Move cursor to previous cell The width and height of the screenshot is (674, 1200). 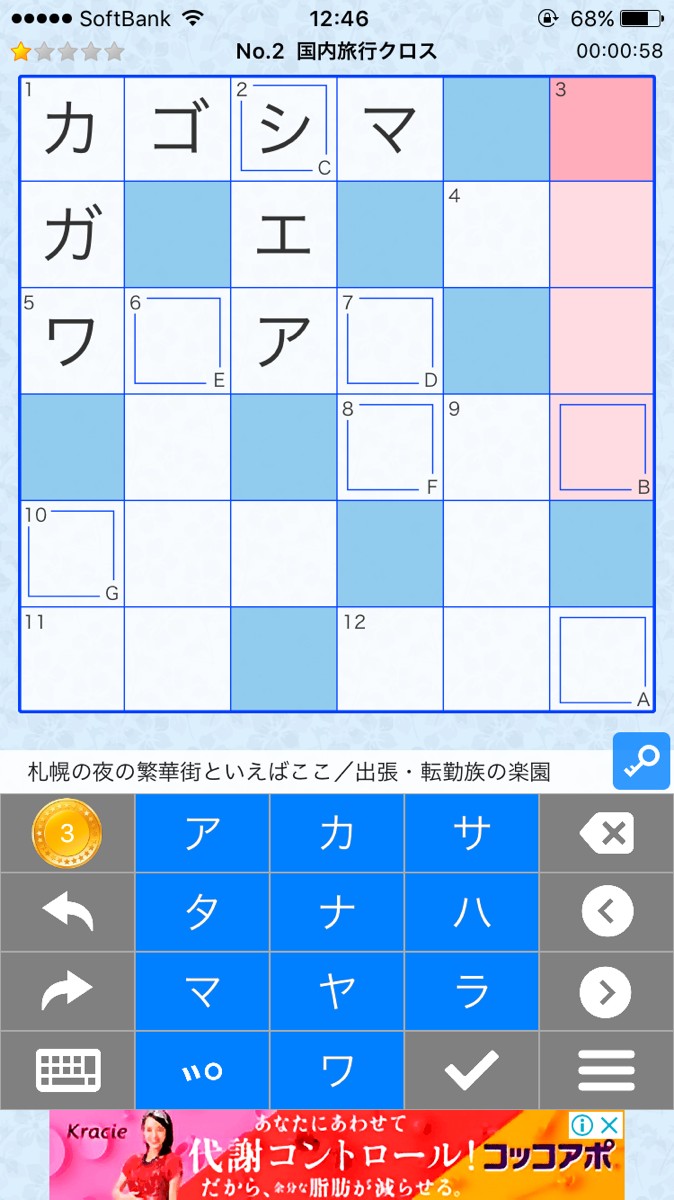click(606, 911)
